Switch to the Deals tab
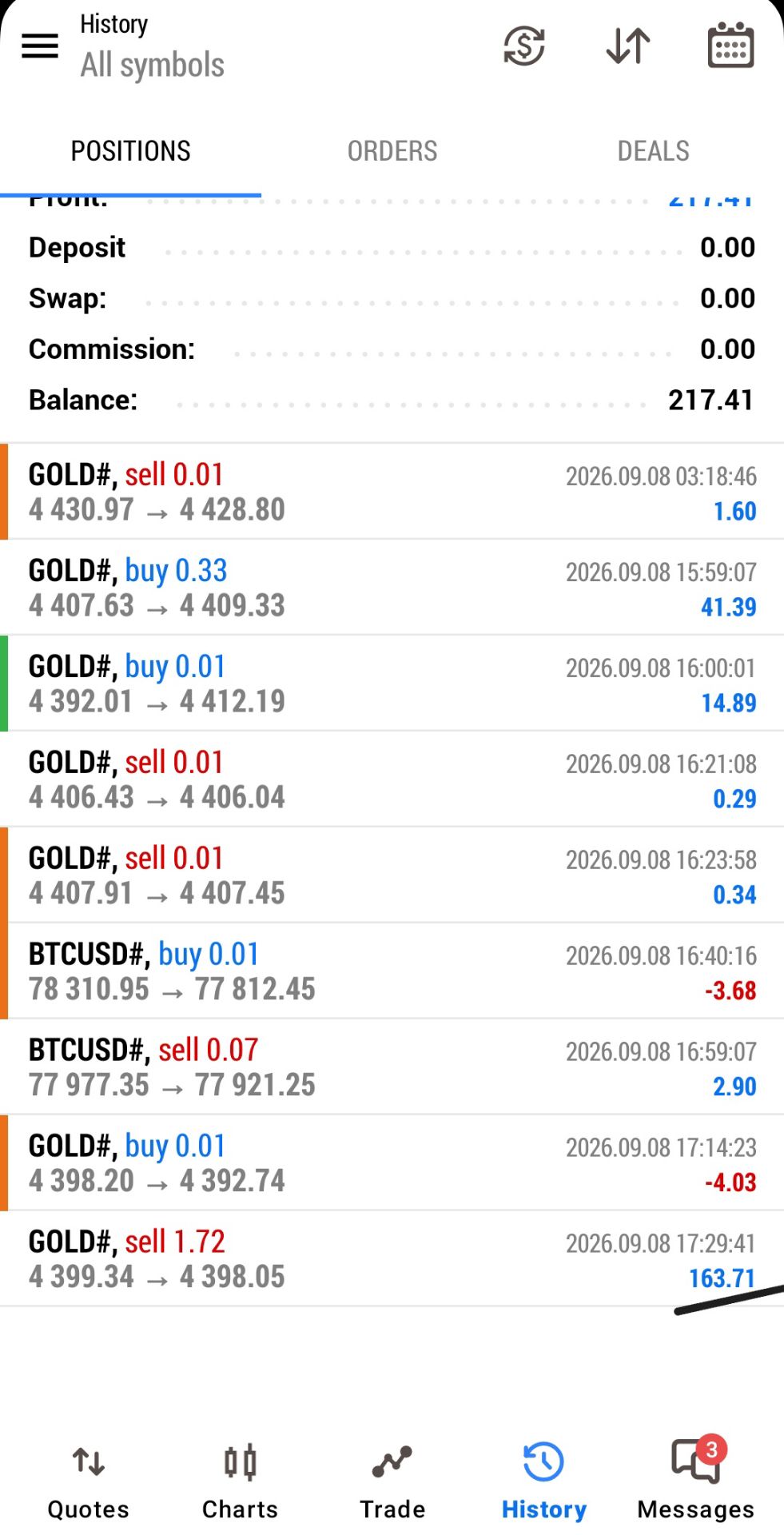Image resolution: width=784 pixels, height=1535 pixels. point(653,151)
